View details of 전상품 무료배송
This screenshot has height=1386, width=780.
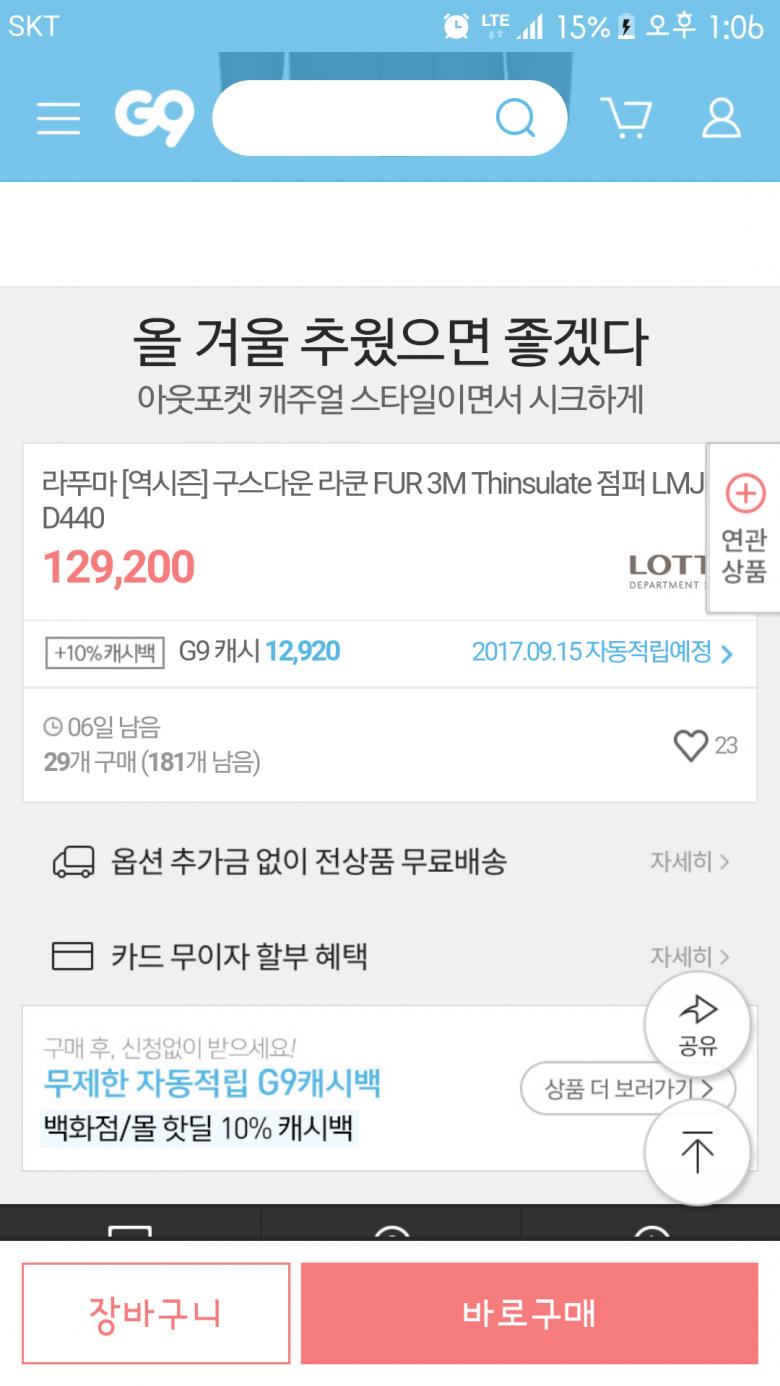coord(690,861)
